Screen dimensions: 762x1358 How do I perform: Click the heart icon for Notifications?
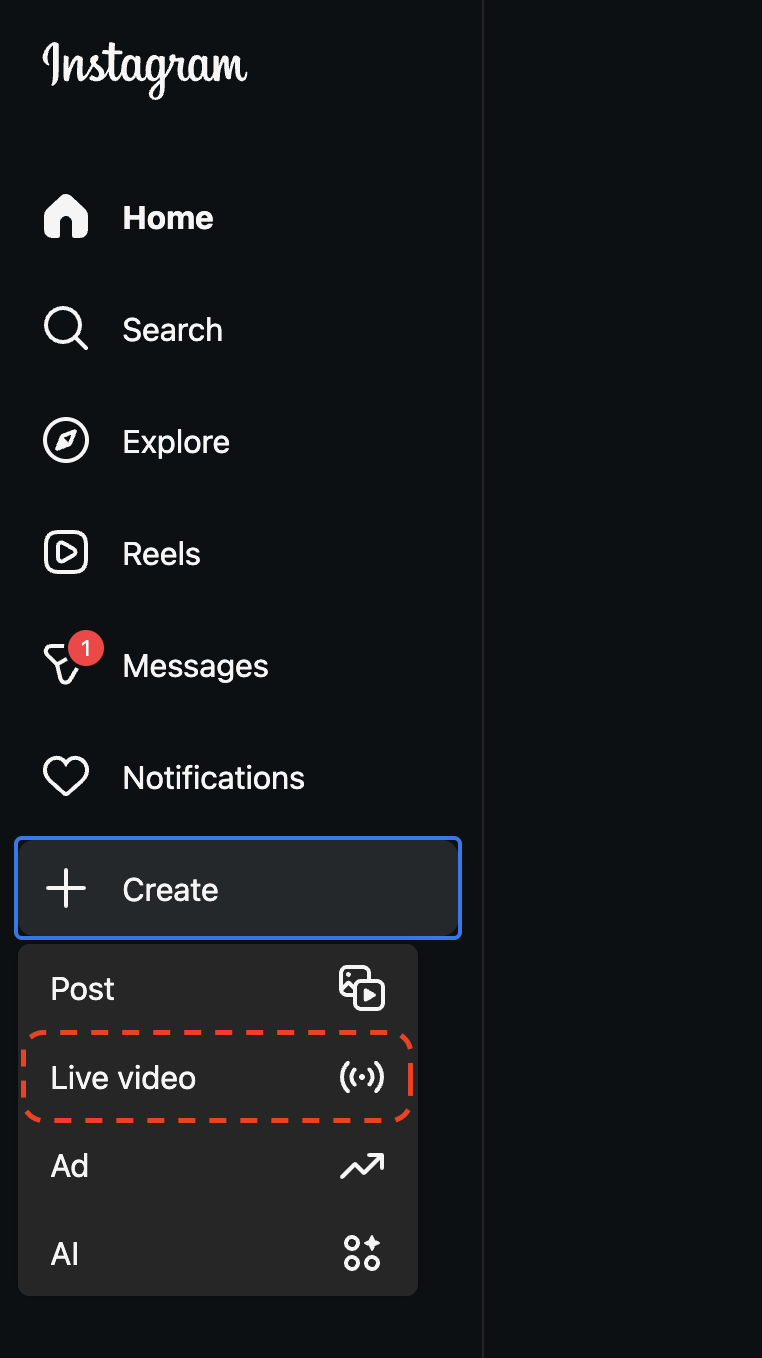(x=65, y=777)
